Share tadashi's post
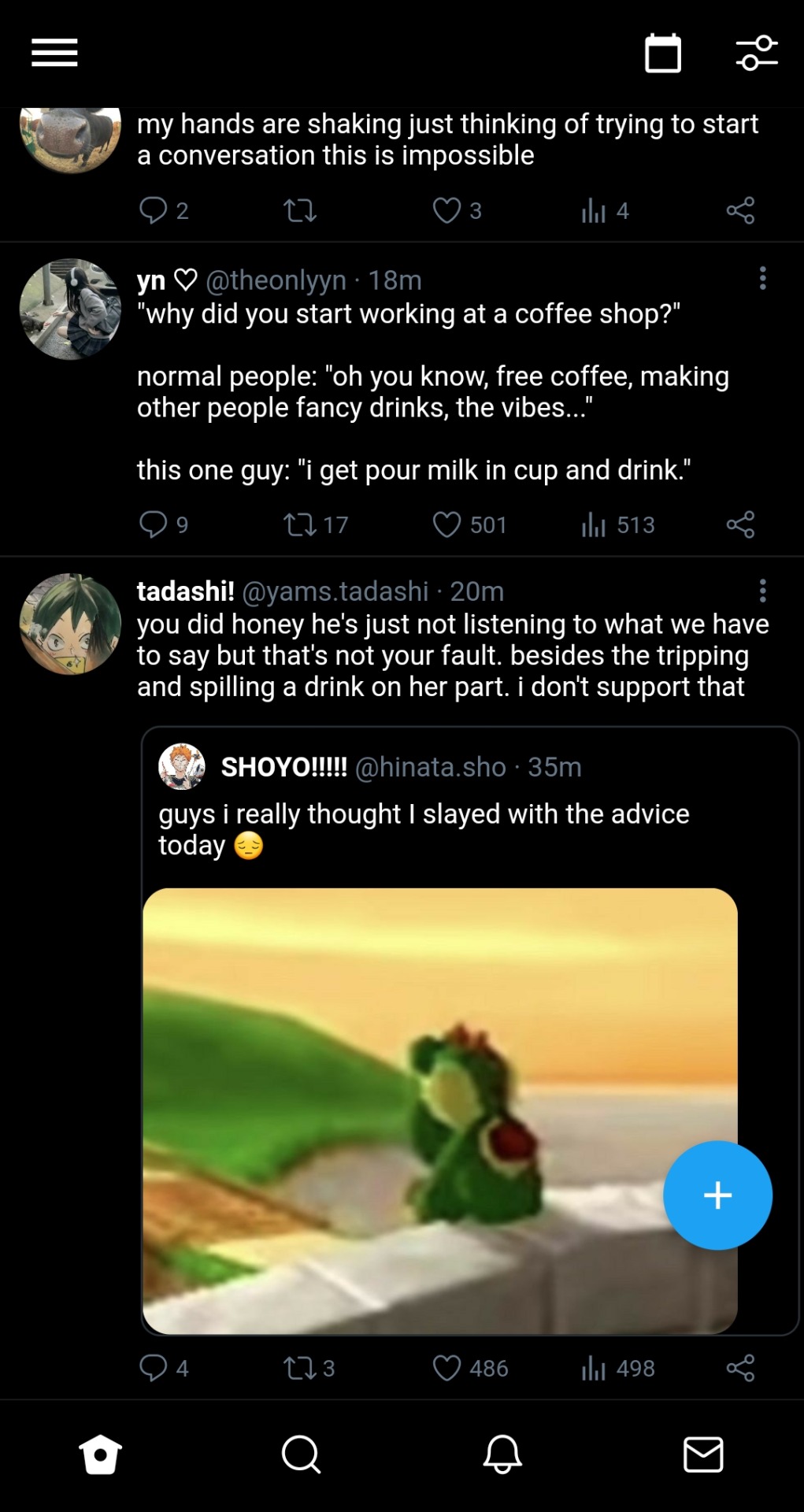 (740, 1368)
